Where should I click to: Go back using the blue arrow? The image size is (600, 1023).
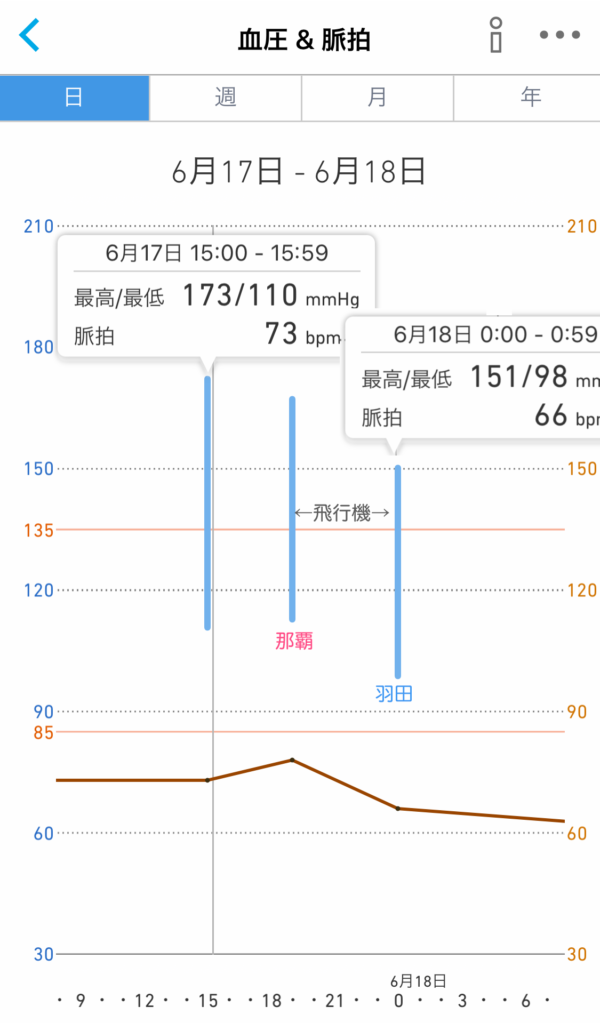click(30, 35)
